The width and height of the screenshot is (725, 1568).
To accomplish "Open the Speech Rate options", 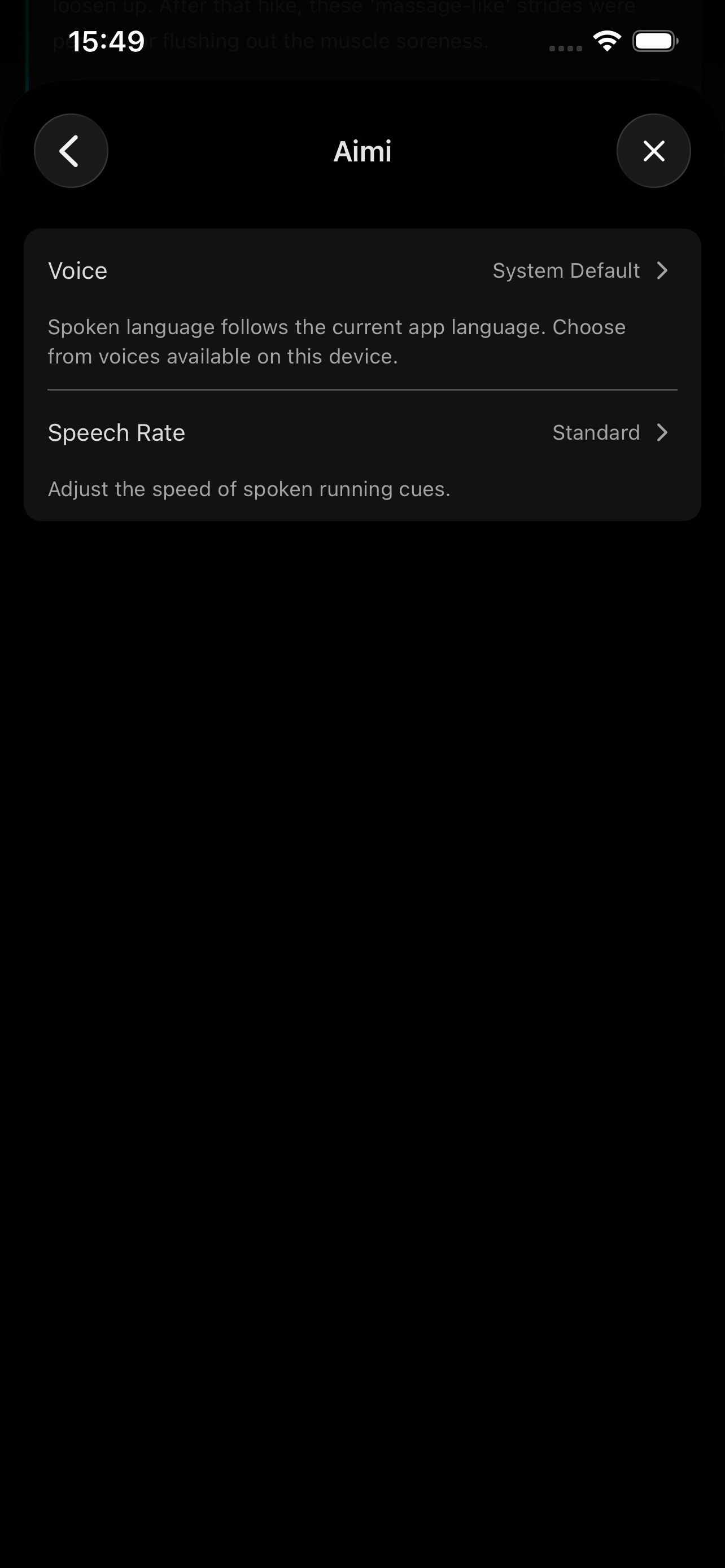I will coord(362,433).
